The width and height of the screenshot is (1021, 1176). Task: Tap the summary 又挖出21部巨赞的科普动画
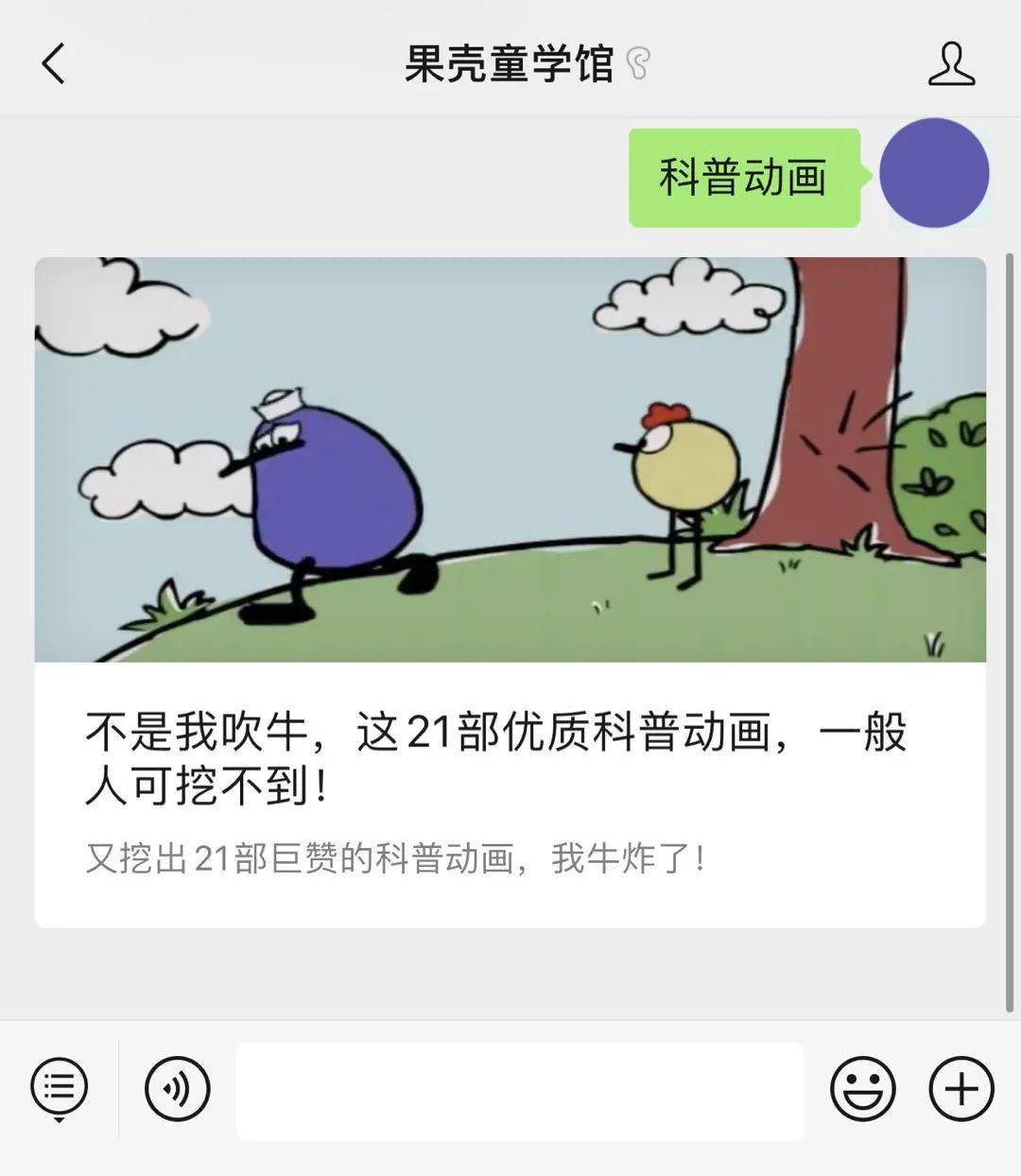(x=395, y=856)
